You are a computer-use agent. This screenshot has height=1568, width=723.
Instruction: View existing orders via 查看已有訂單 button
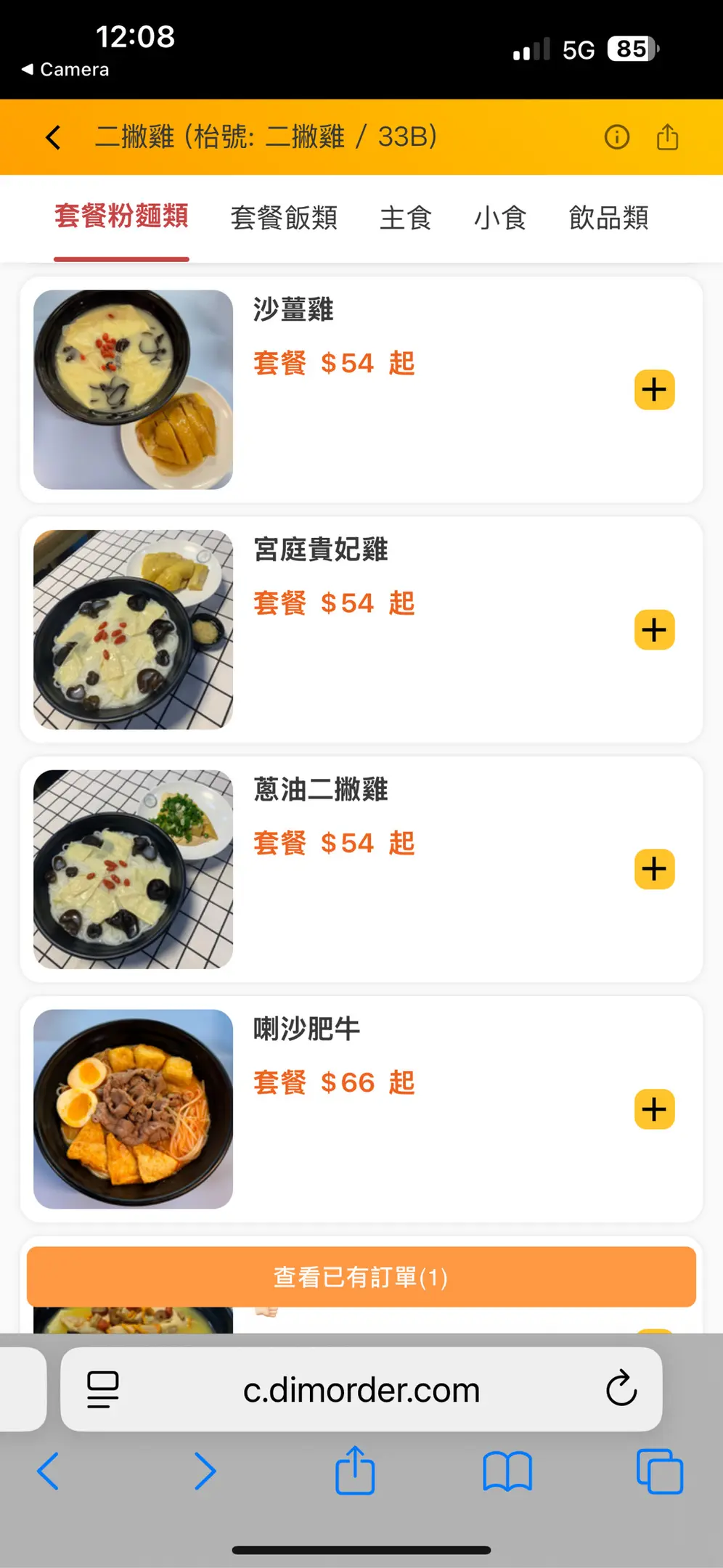(361, 1277)
